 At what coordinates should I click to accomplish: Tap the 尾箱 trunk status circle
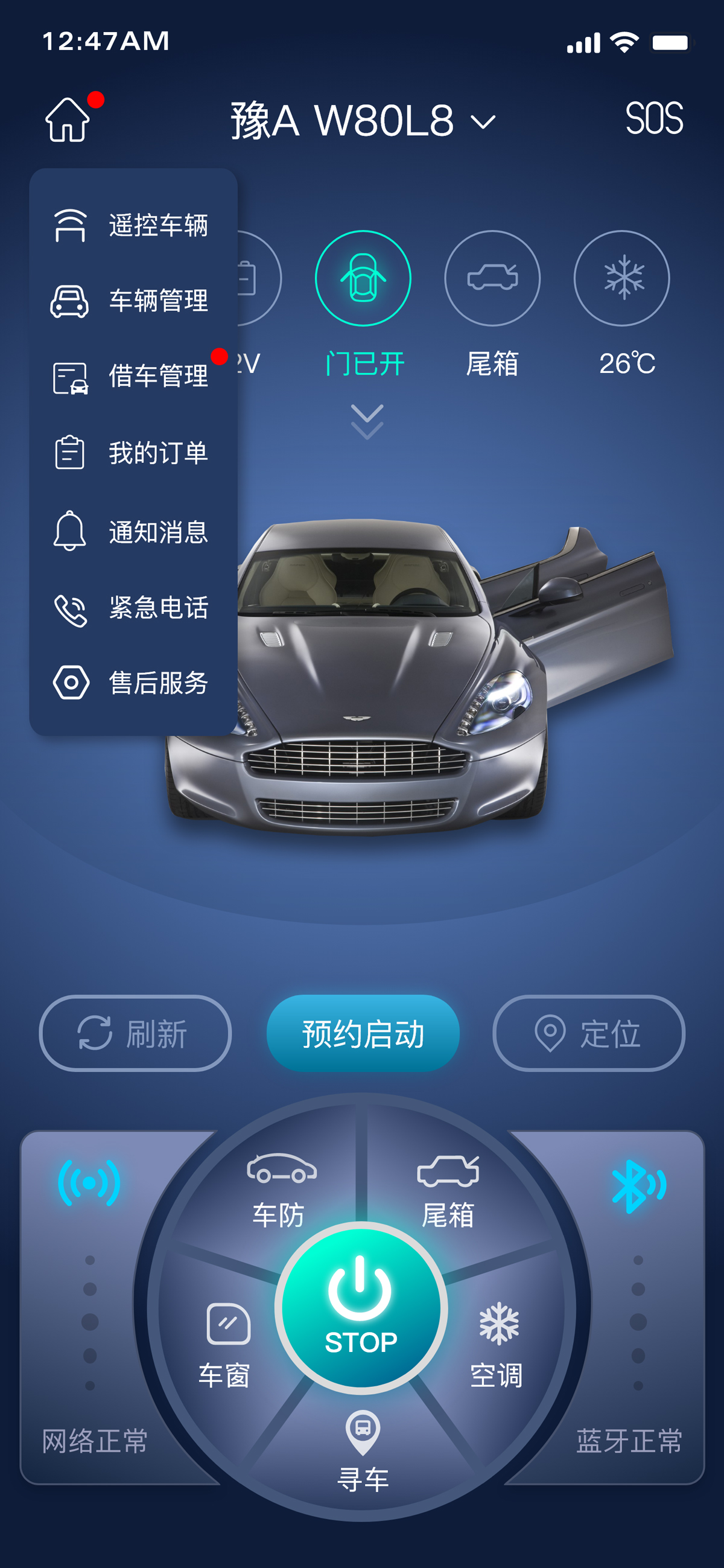492,279
